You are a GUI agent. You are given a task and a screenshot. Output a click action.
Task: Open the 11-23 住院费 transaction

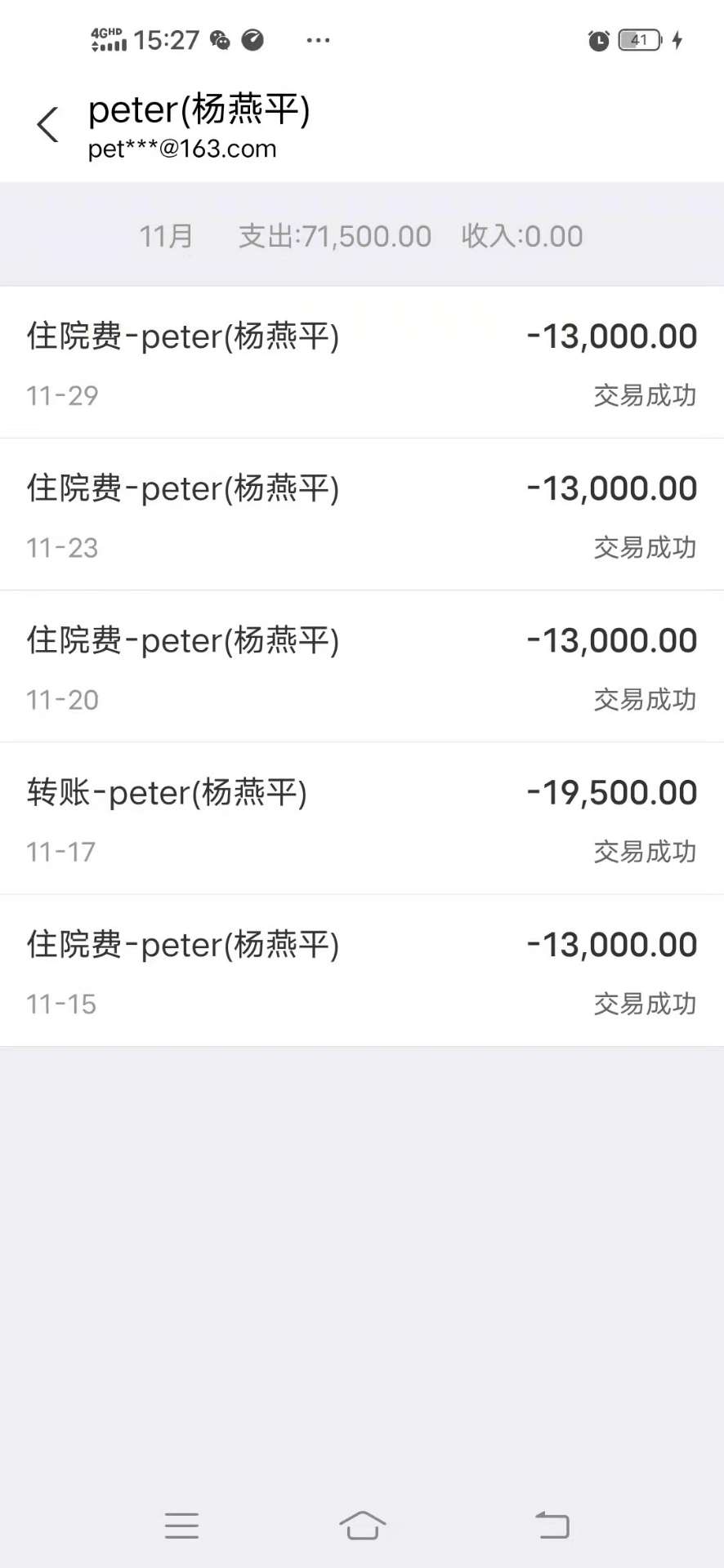(362, 514)
